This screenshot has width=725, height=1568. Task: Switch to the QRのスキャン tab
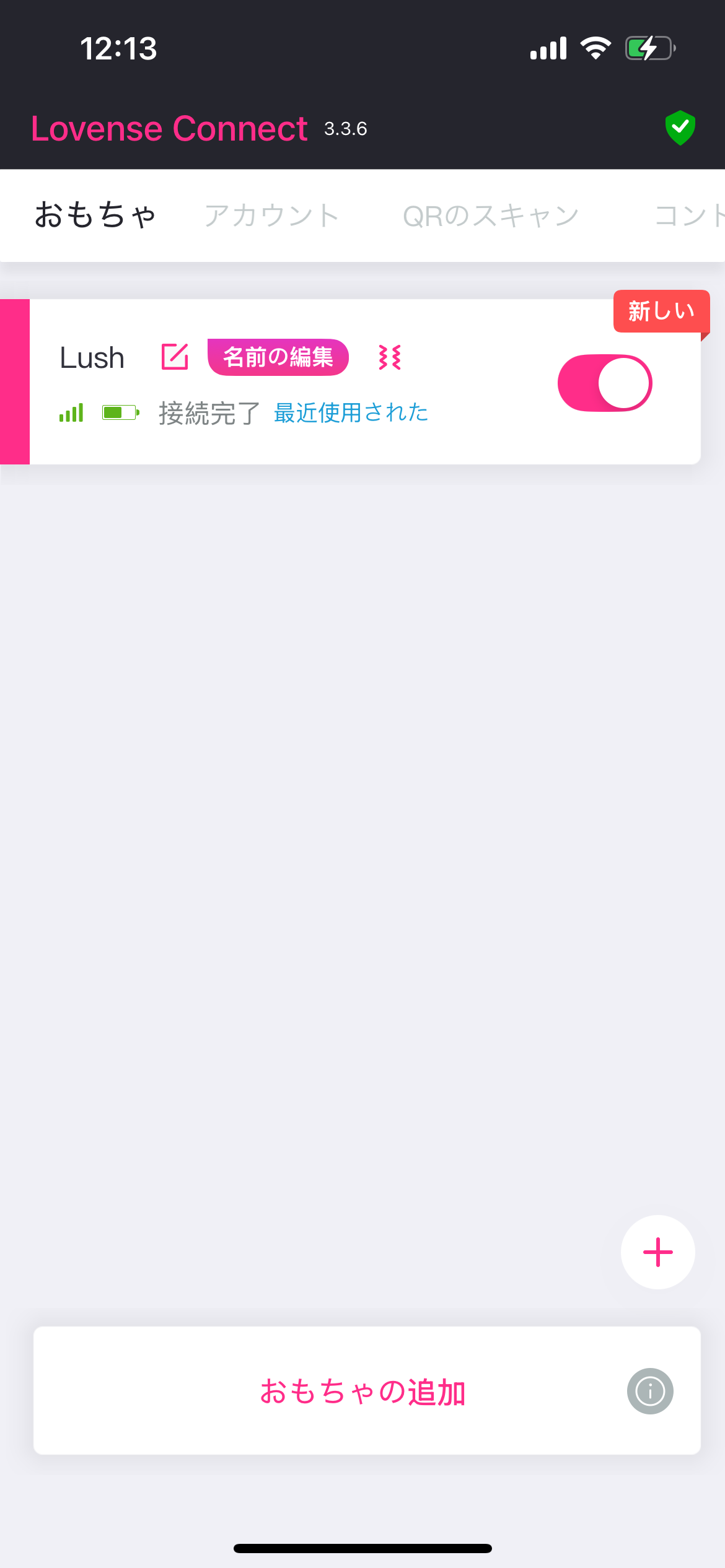pyautogui.click(x=491, y=216)
